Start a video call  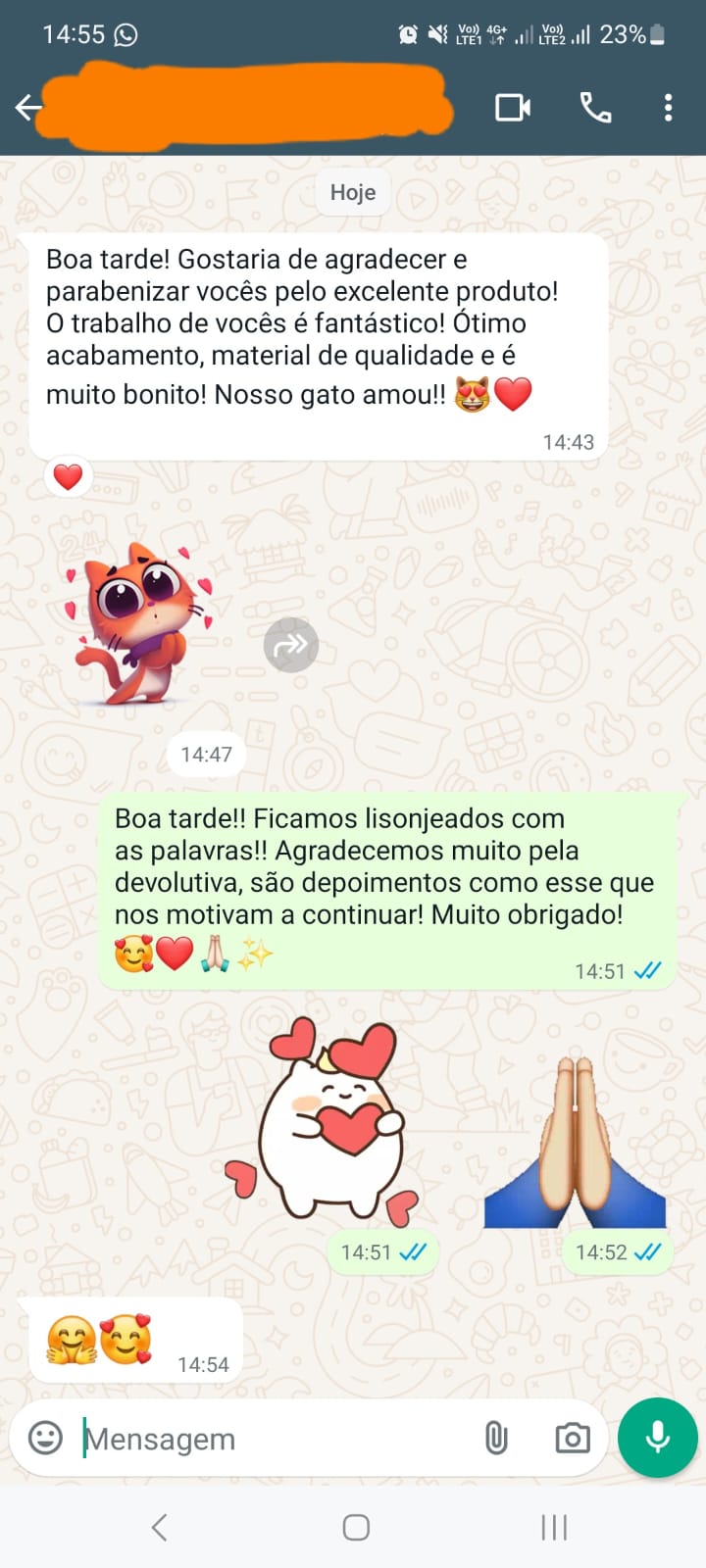point(513,107)
